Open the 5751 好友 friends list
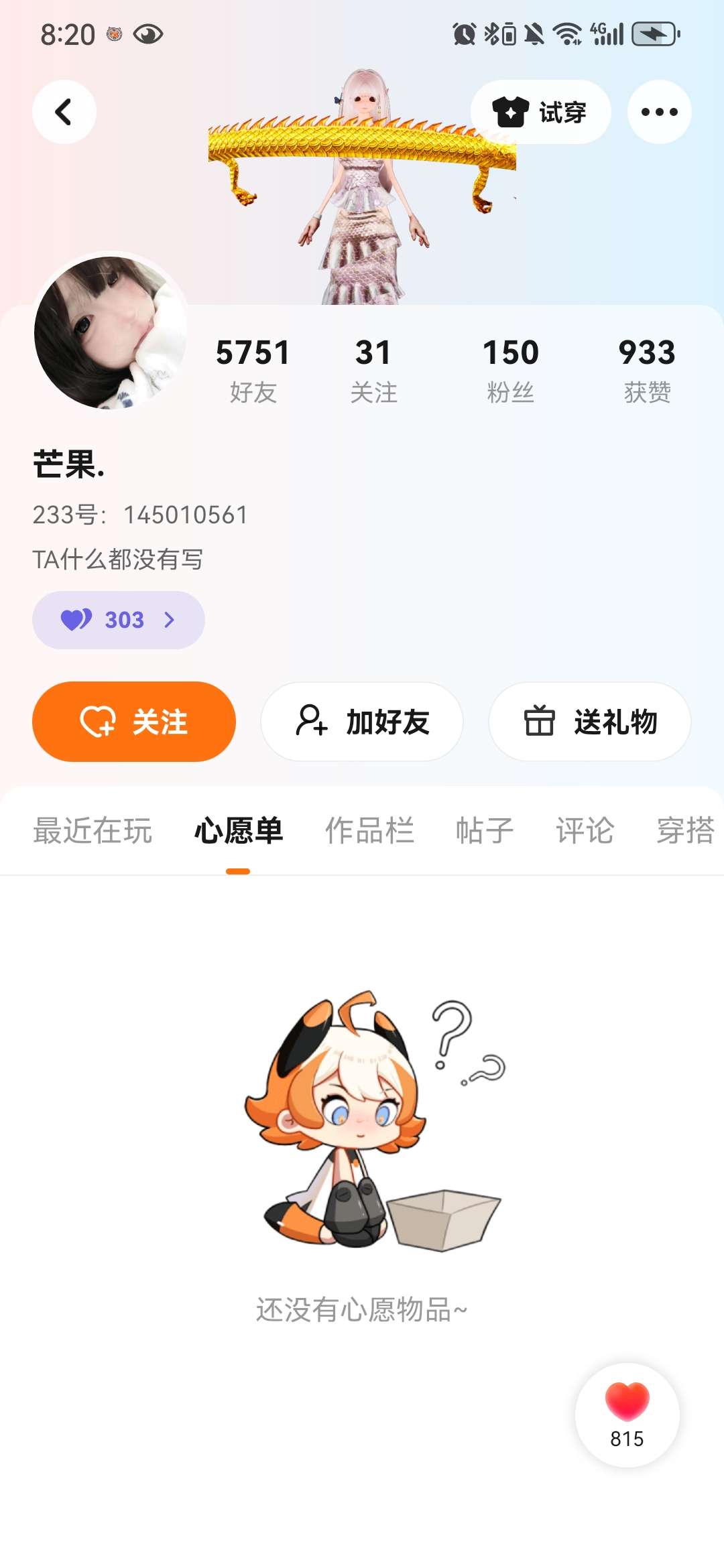This screenshot has width=724, height=1568. [x=253, y=369]
